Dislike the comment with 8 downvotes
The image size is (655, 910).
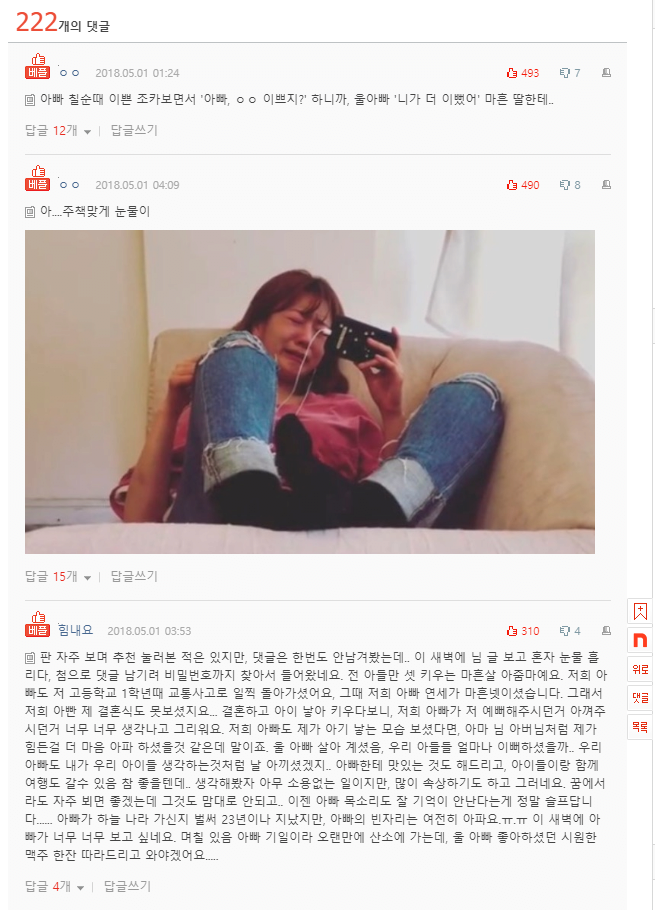point(570,185)
